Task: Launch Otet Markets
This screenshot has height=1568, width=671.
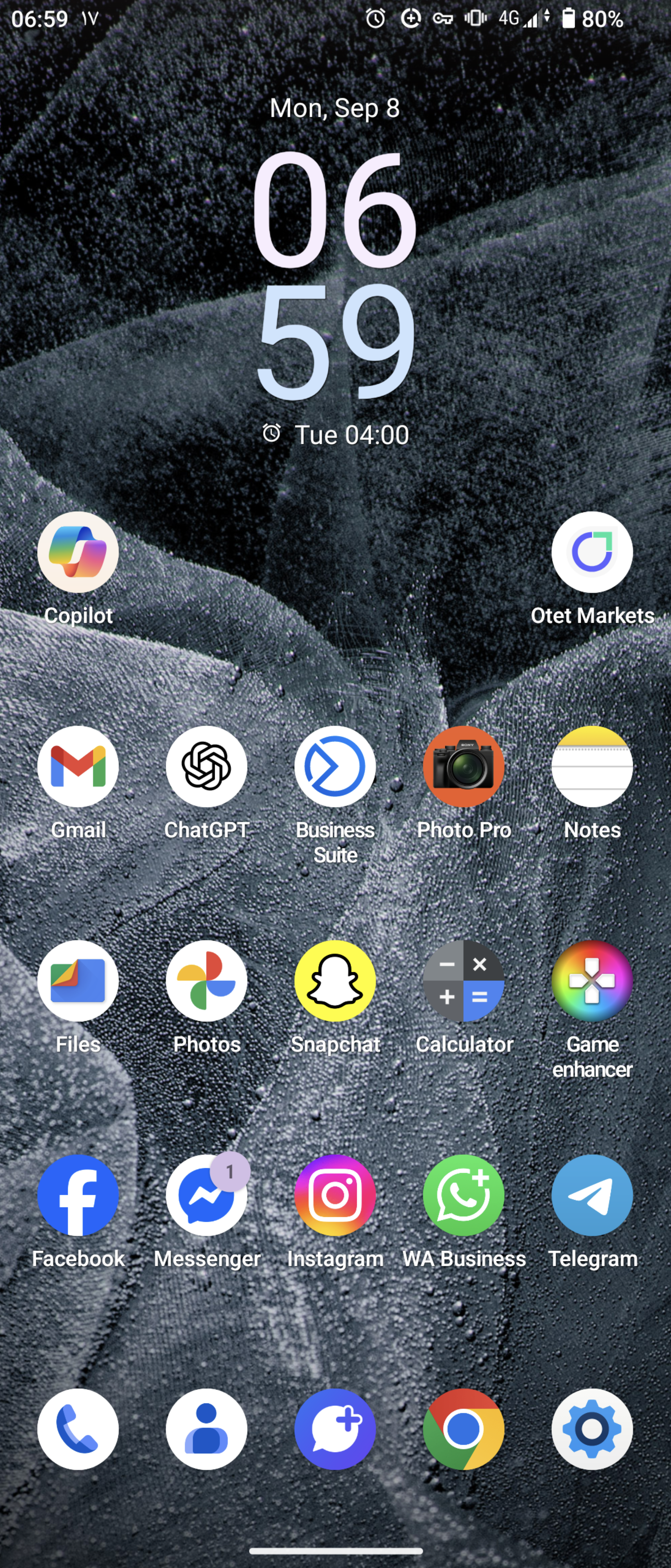Action: click(592, 552)
